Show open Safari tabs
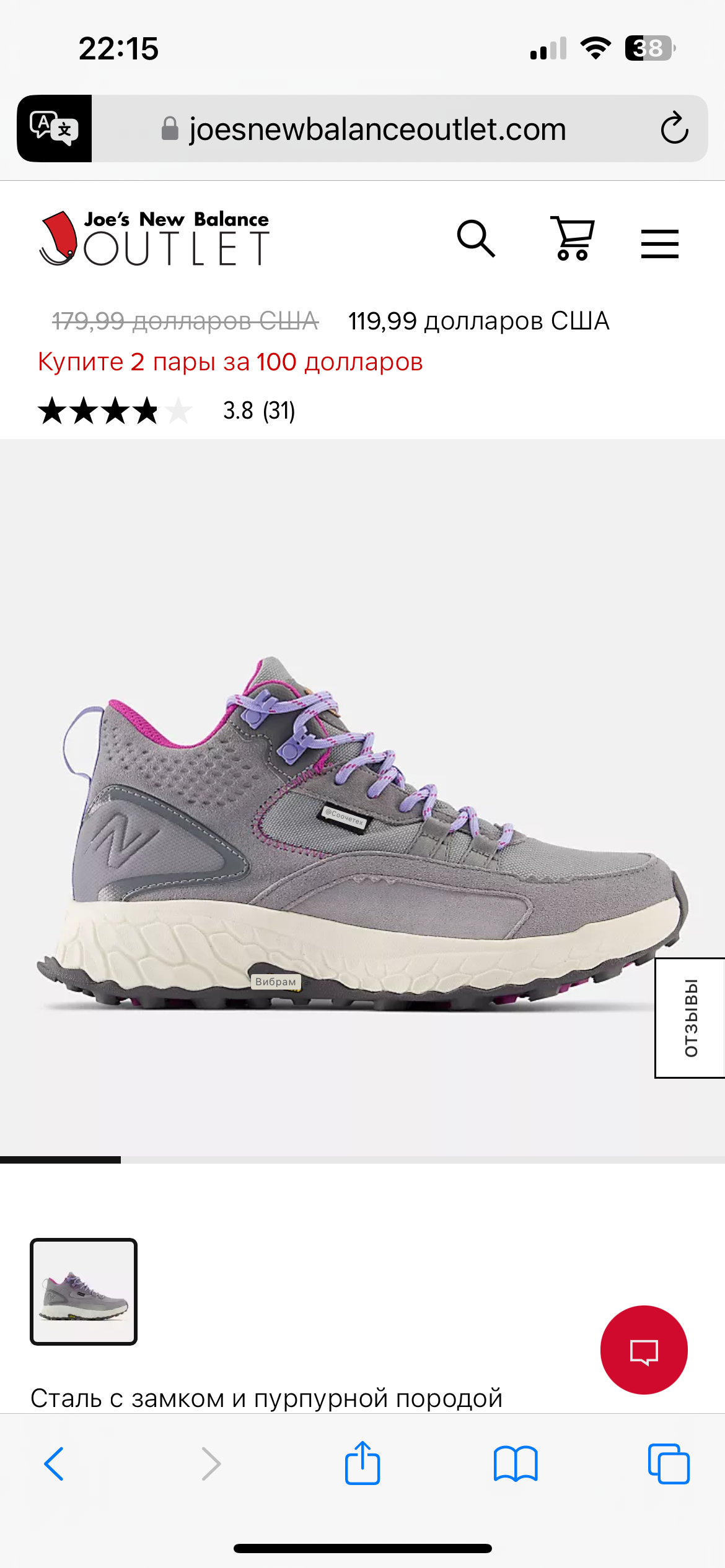Screen dimensions: 725x1568 click(x=669, y=1464)
